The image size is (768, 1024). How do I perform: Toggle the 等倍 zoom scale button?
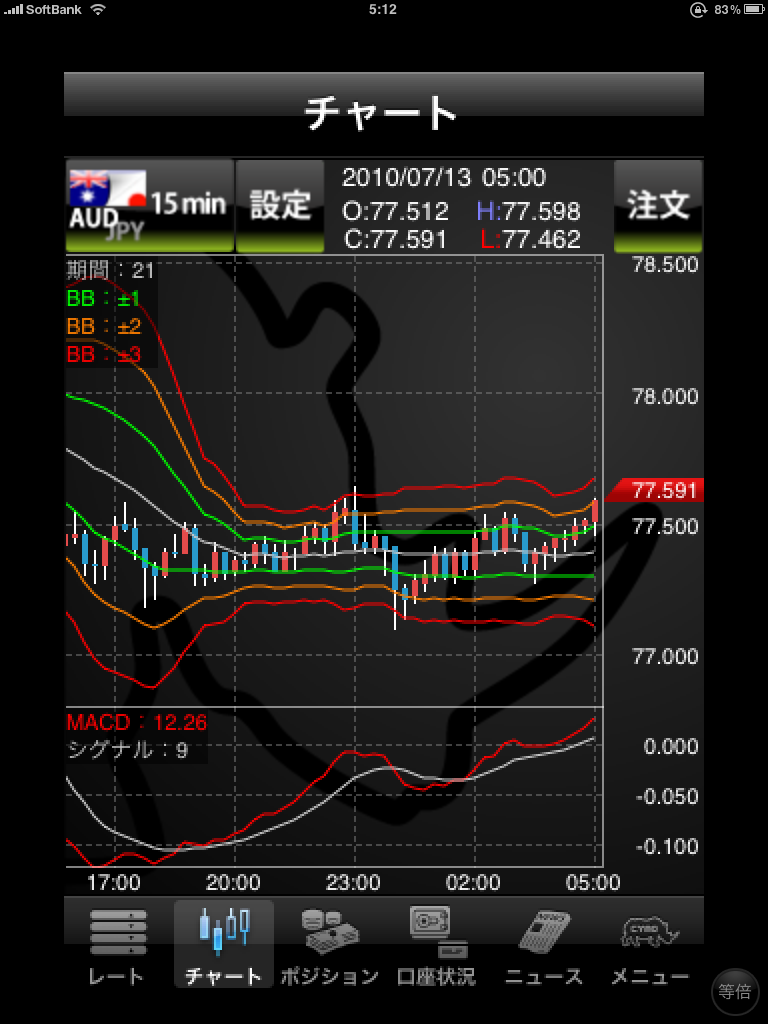[736, 992]
